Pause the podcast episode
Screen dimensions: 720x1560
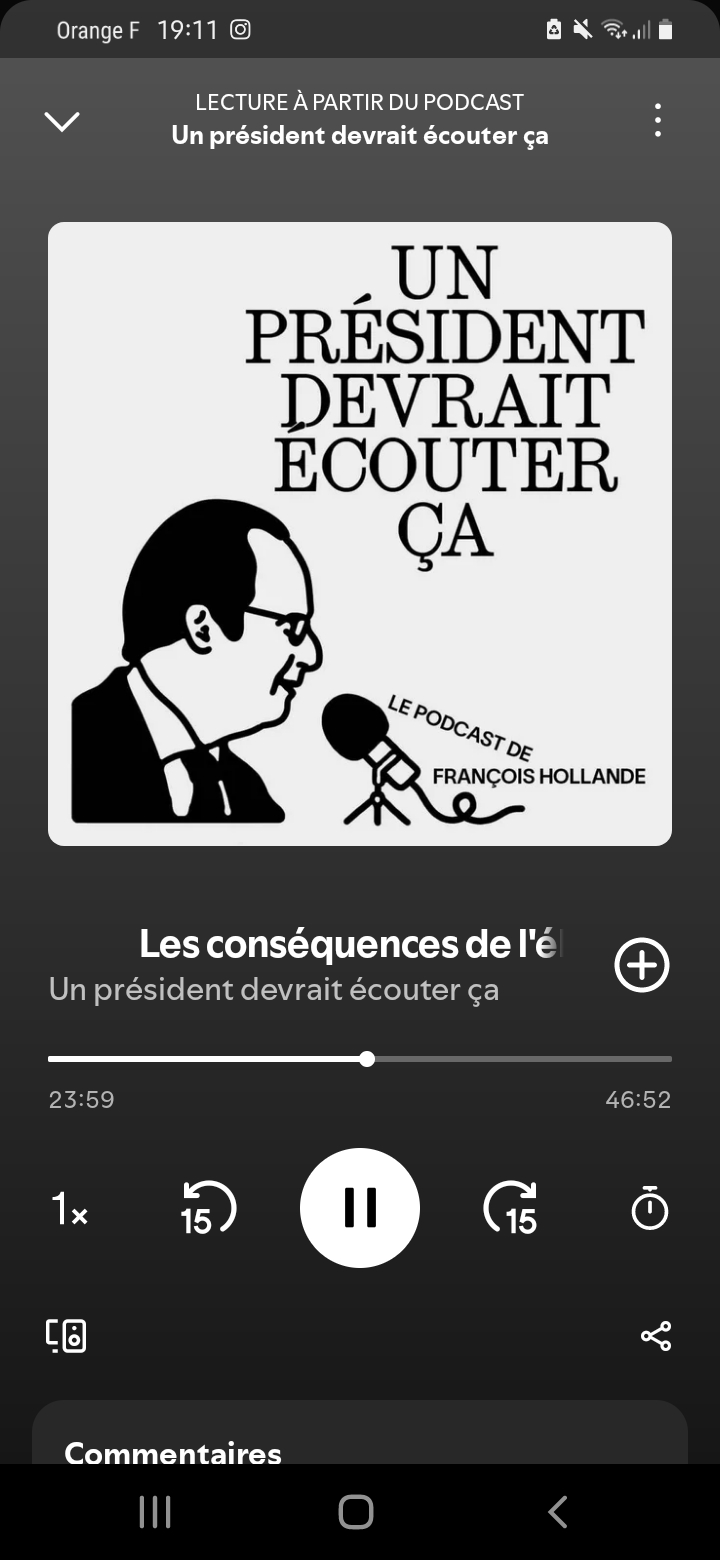tap(360, 1208)
